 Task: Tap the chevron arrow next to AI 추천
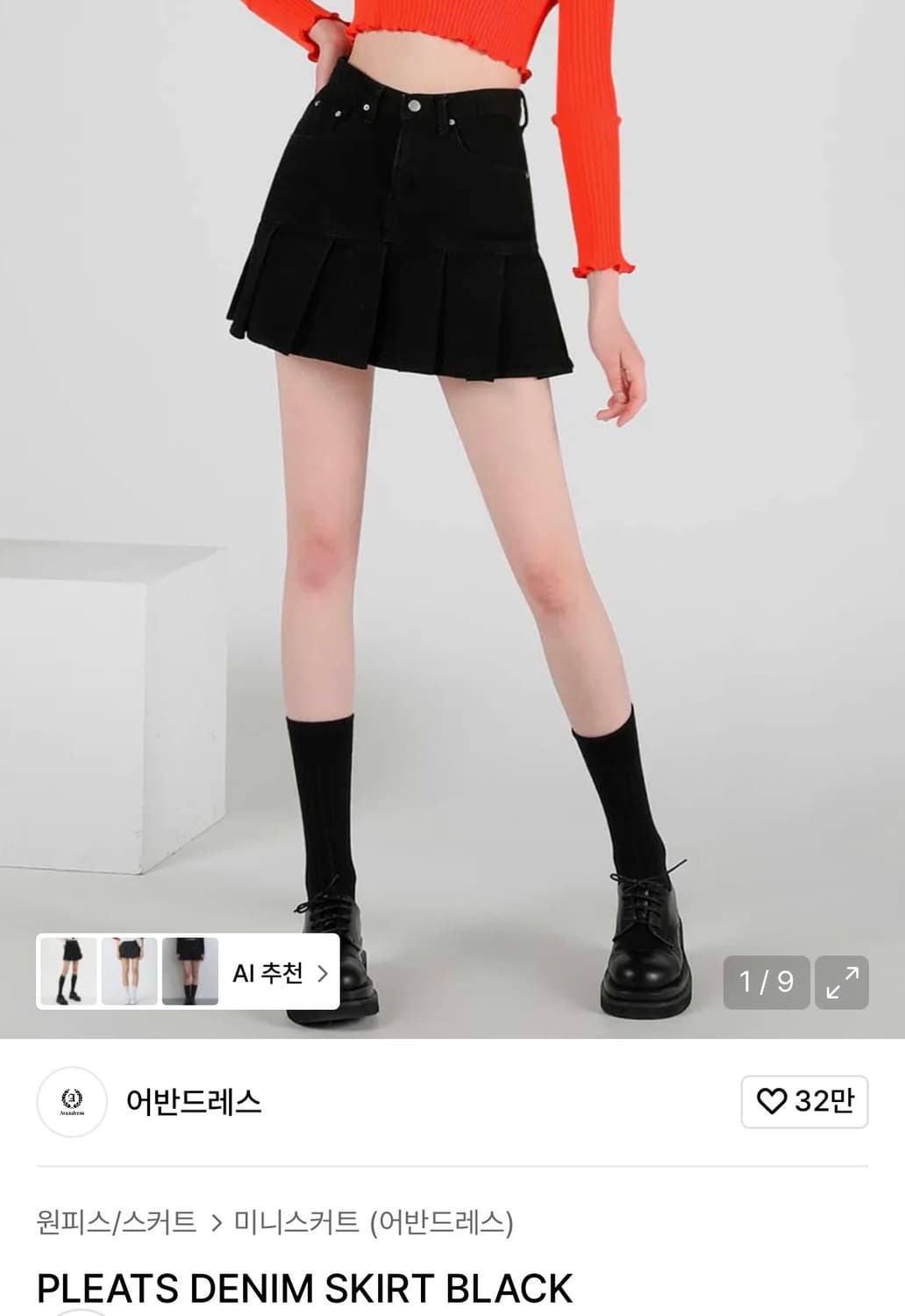click(x=323, y=974)
